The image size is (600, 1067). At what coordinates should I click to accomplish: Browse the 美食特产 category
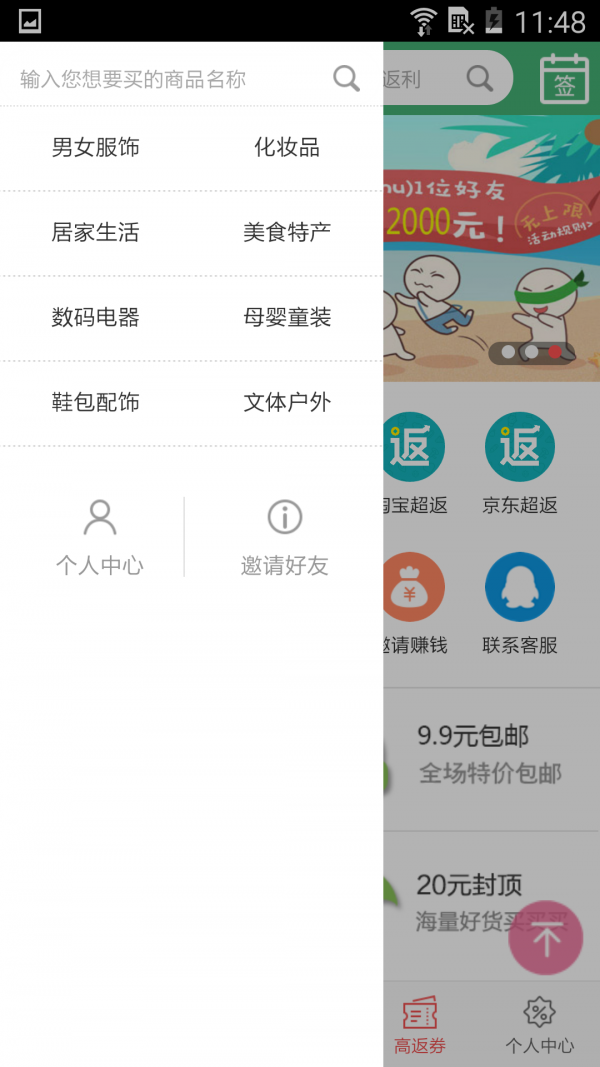pos(287,233)
